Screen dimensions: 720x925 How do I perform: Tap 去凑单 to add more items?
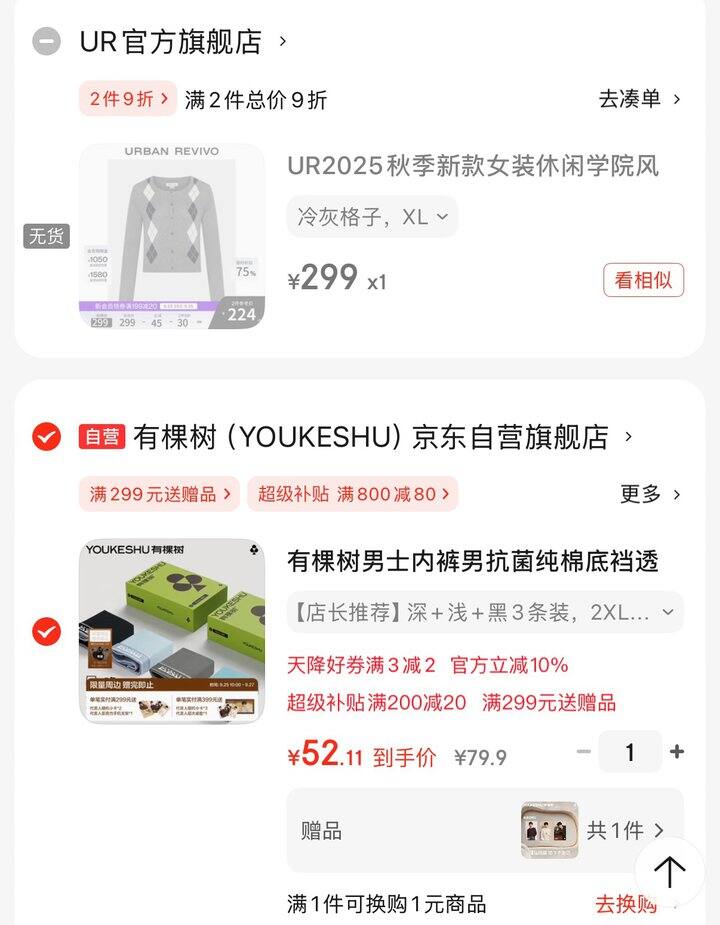coord(639,99)
